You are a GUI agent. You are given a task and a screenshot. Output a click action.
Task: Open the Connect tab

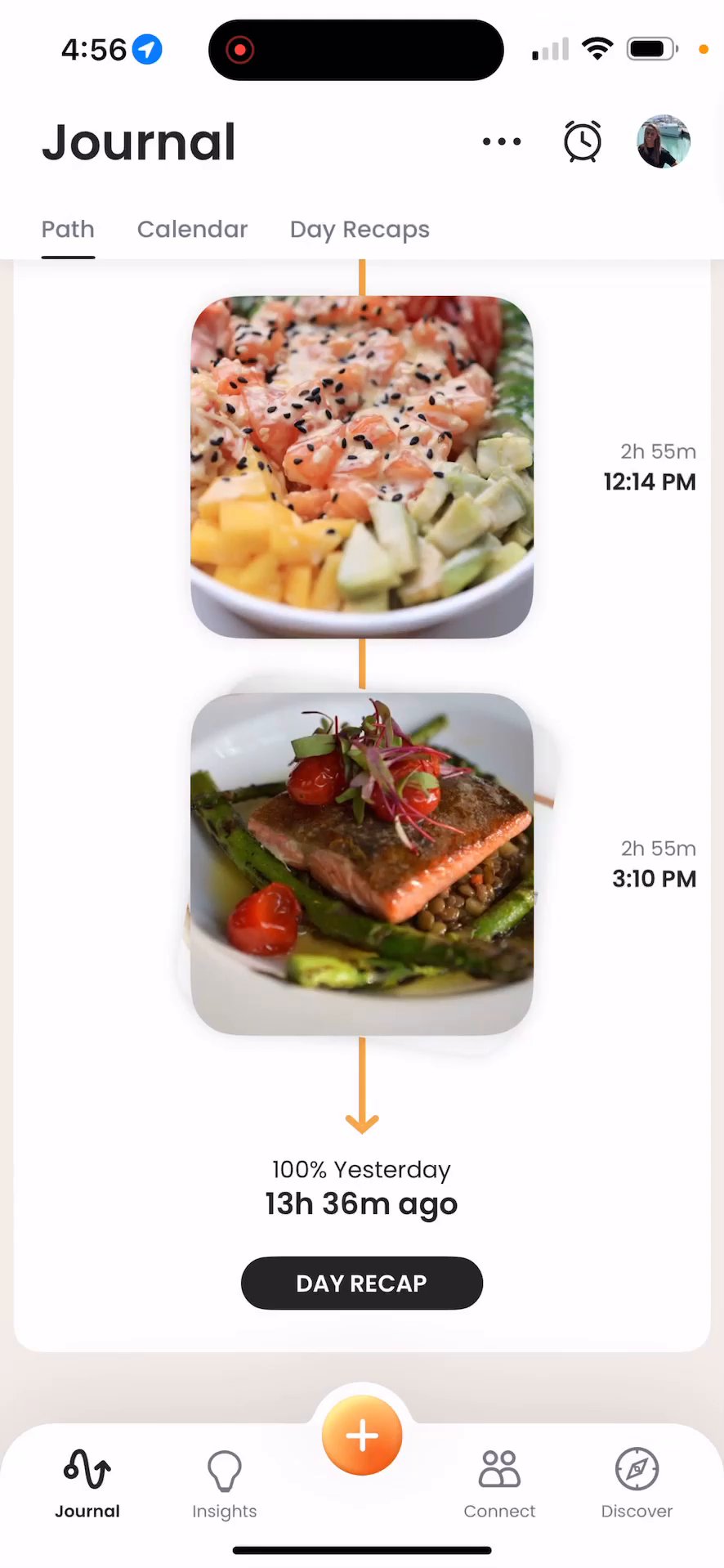(499, 1483)
